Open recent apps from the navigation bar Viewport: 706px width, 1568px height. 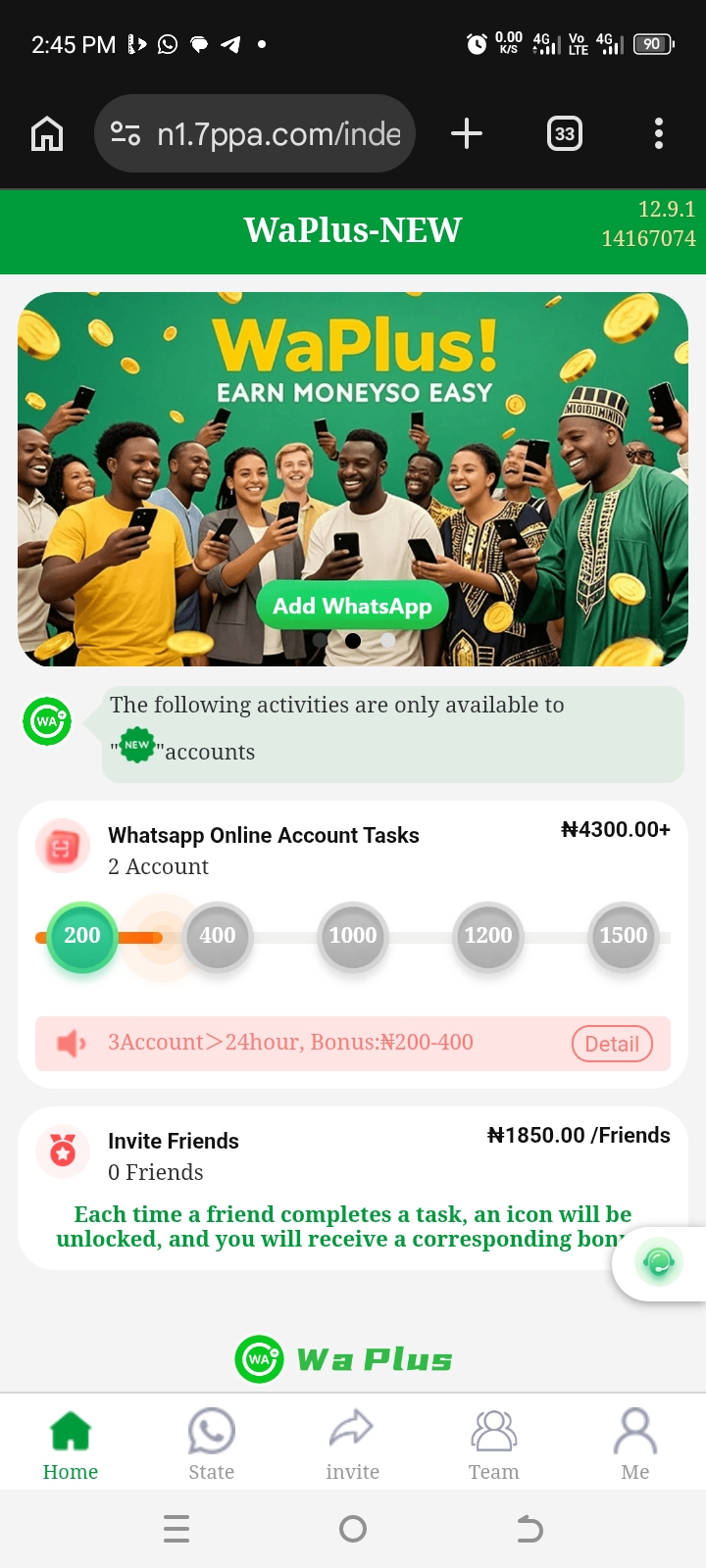pos(176,1529)
